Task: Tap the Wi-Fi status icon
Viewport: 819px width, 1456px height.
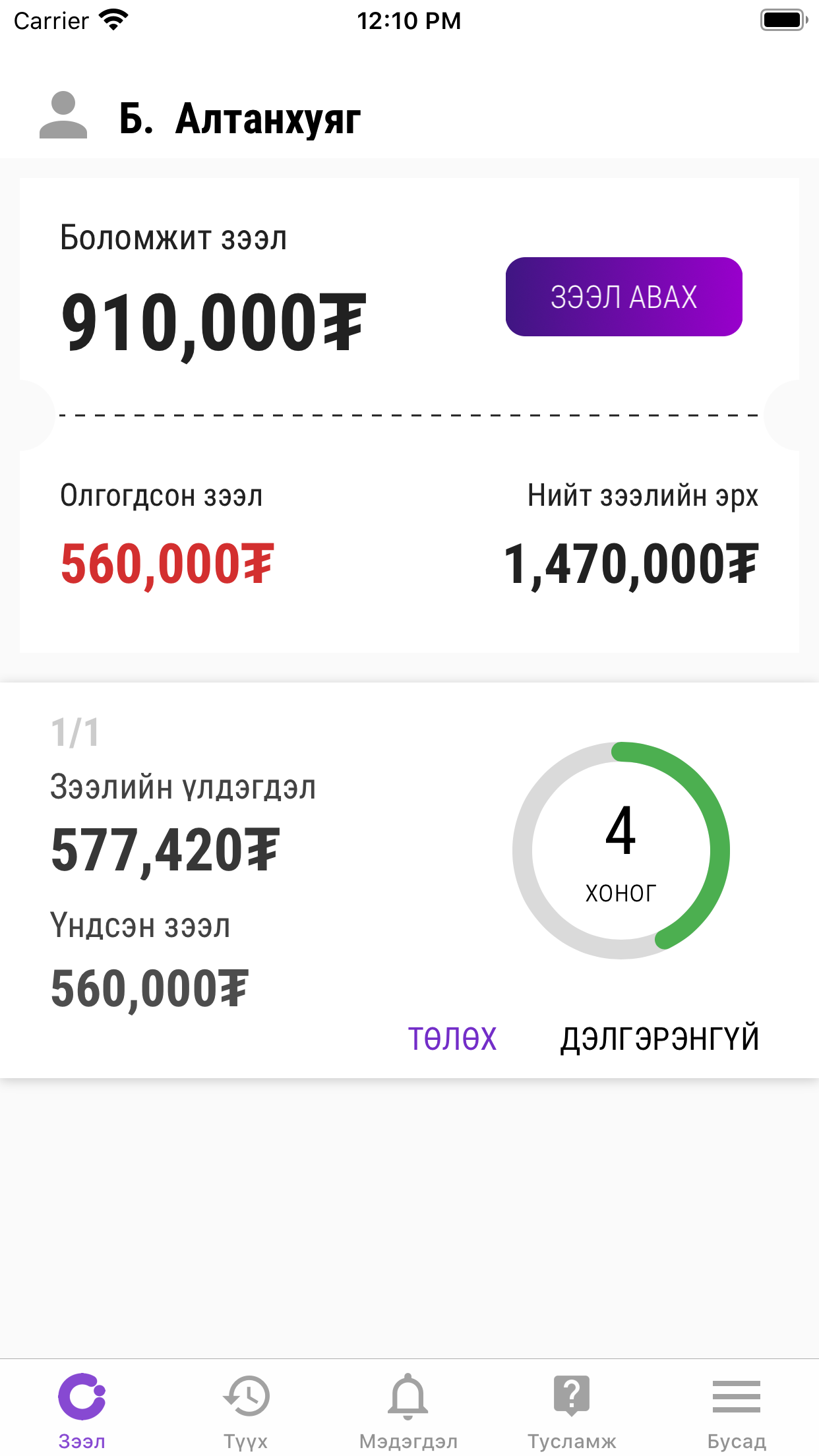Action: (112, 20)
